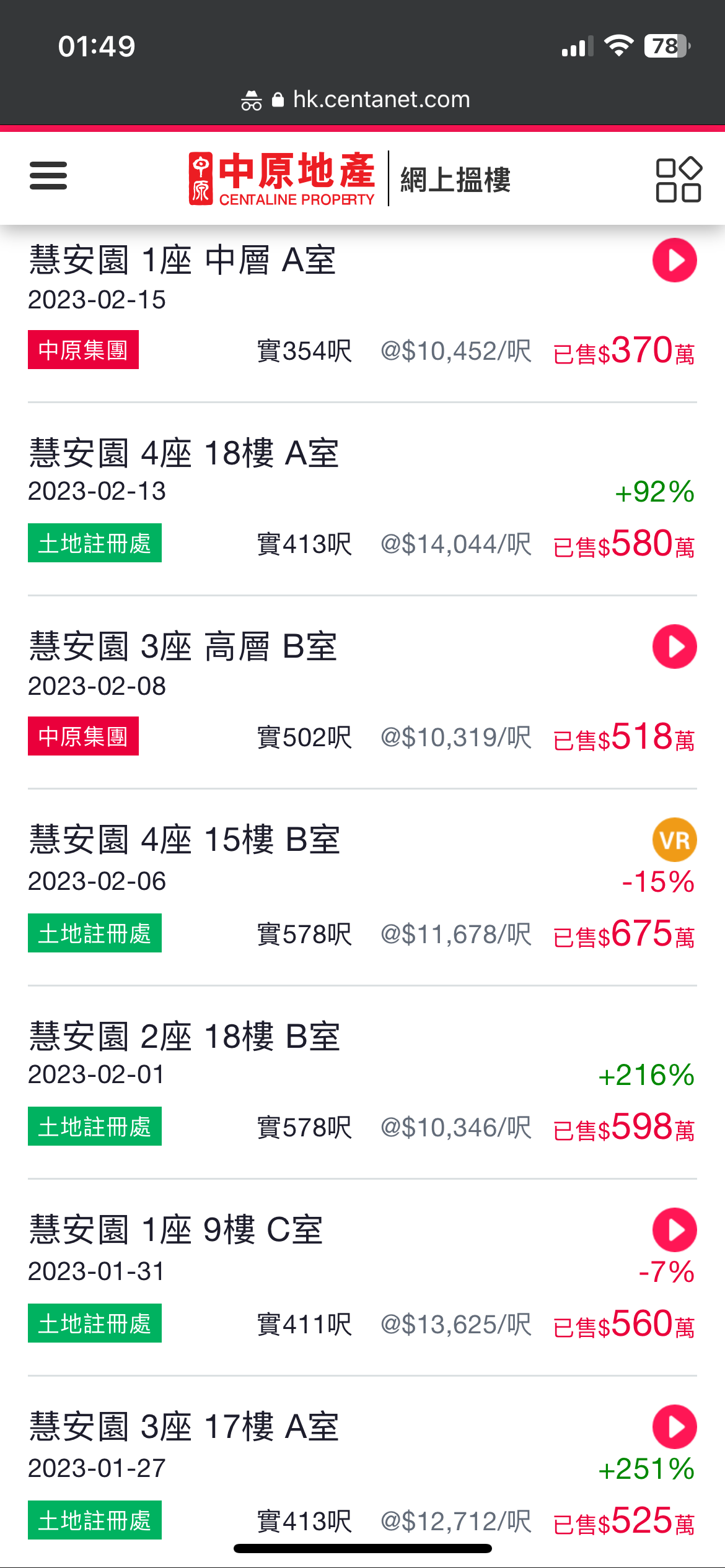Open the hamburger menu

pos(48,176)
